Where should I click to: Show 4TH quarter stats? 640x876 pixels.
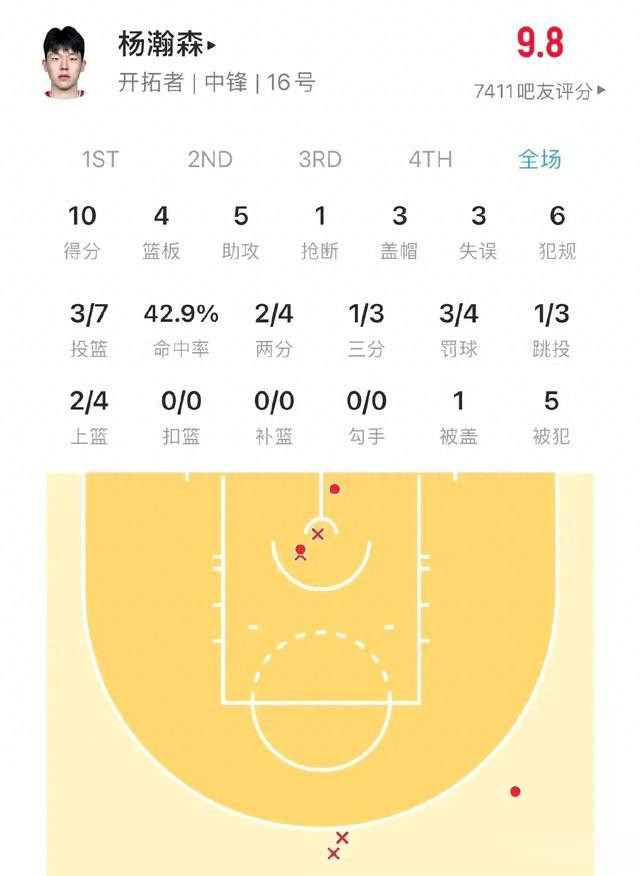[430, 159]
